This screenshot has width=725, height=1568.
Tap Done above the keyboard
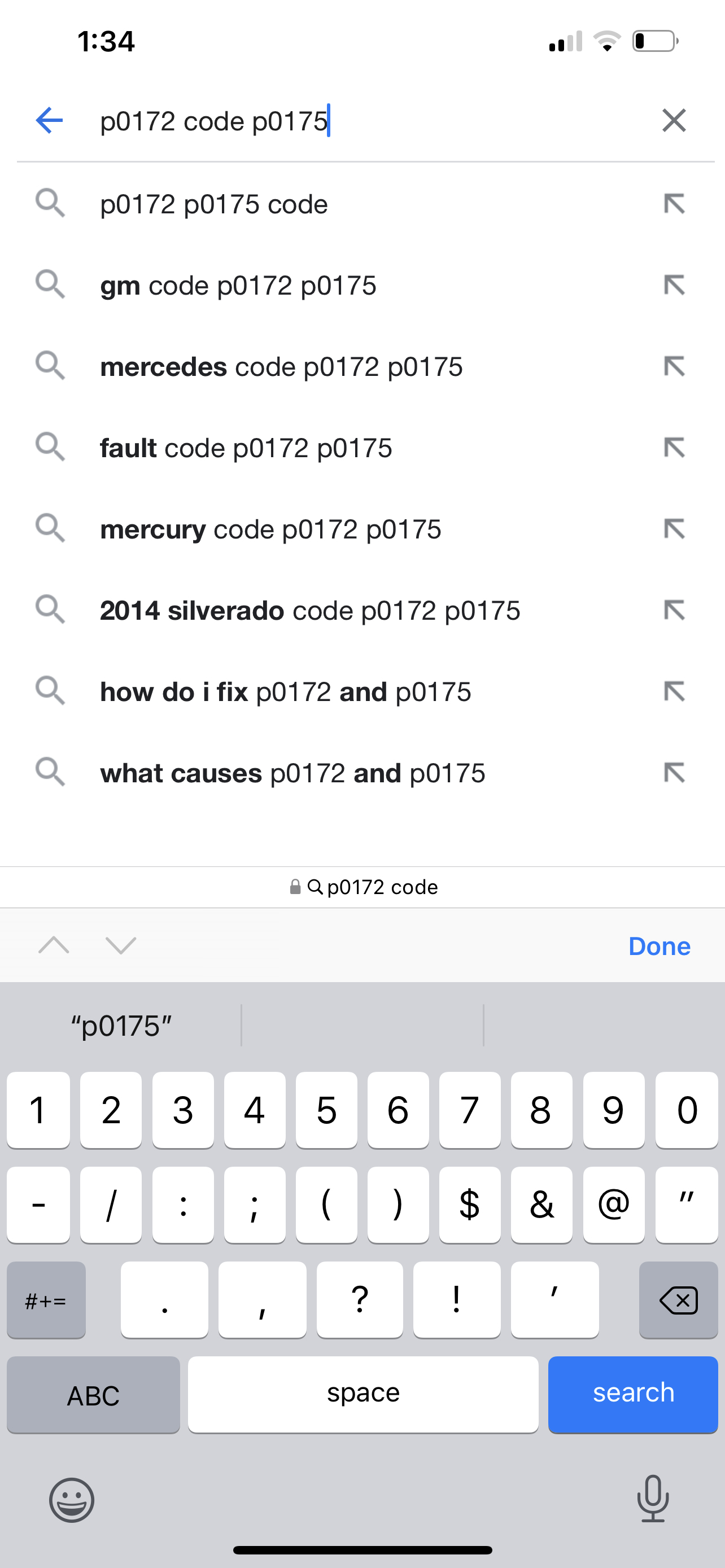660,946
